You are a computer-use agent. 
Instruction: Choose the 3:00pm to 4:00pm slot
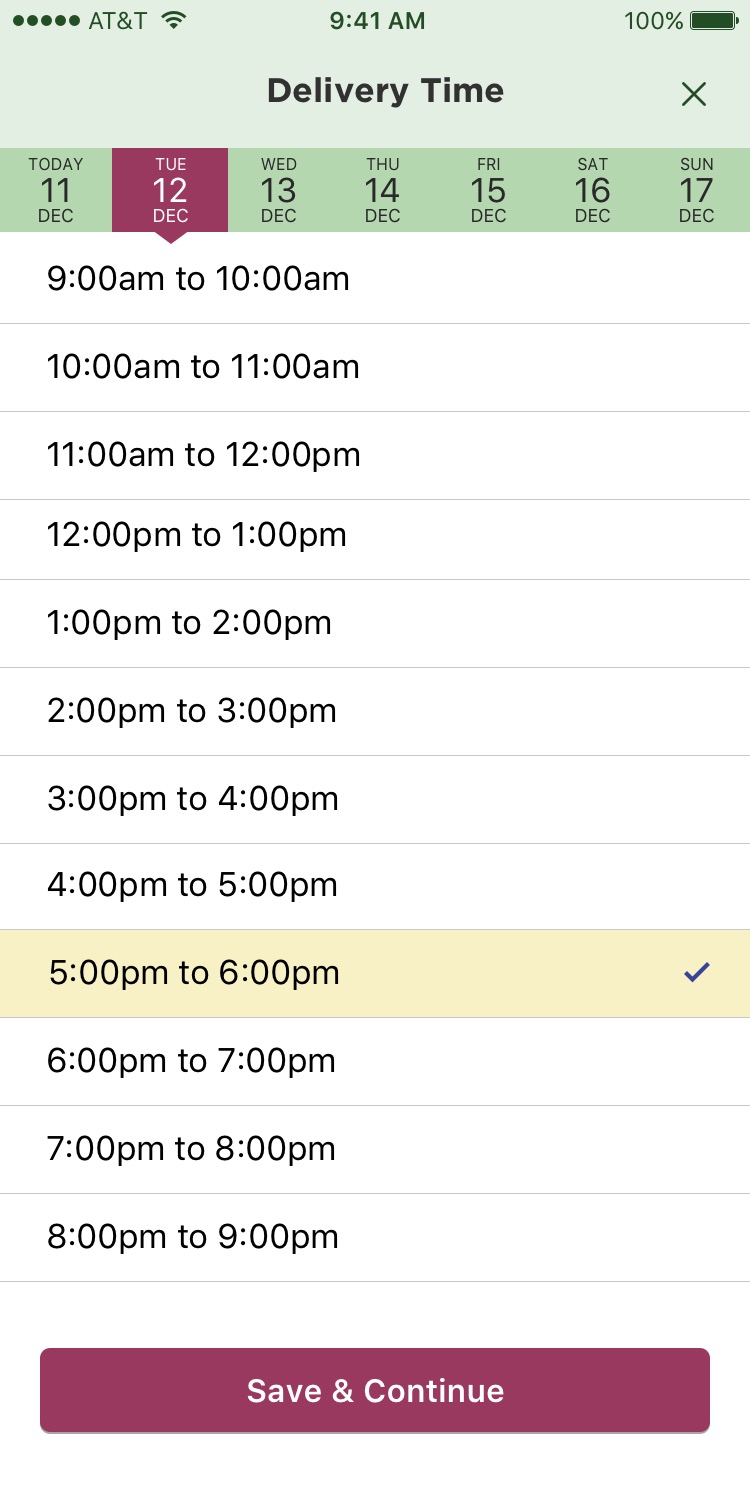click(375, 799)
